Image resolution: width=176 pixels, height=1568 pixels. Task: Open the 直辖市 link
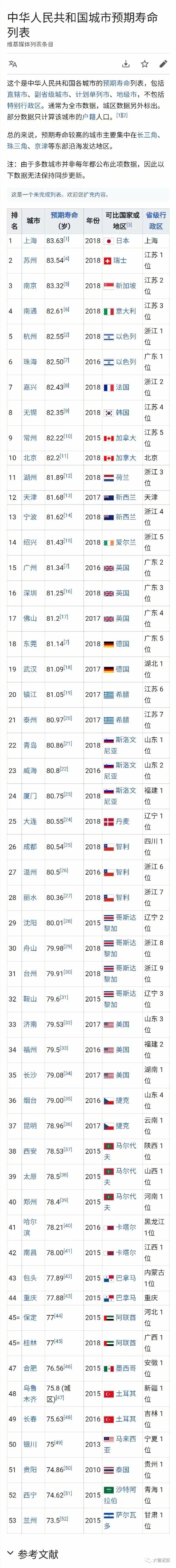pos(17,94)
